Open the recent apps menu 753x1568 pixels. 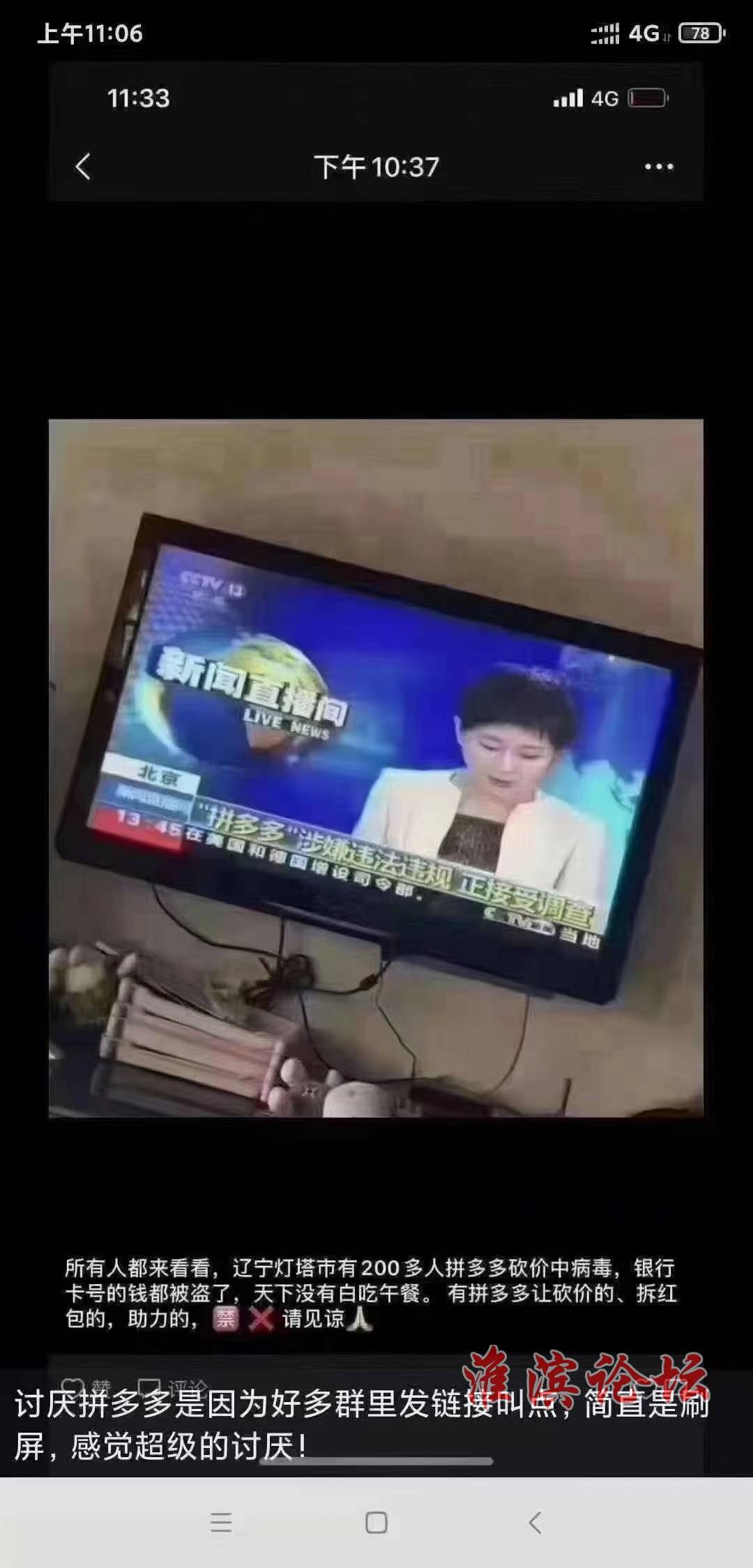[x=221, y=1522]
